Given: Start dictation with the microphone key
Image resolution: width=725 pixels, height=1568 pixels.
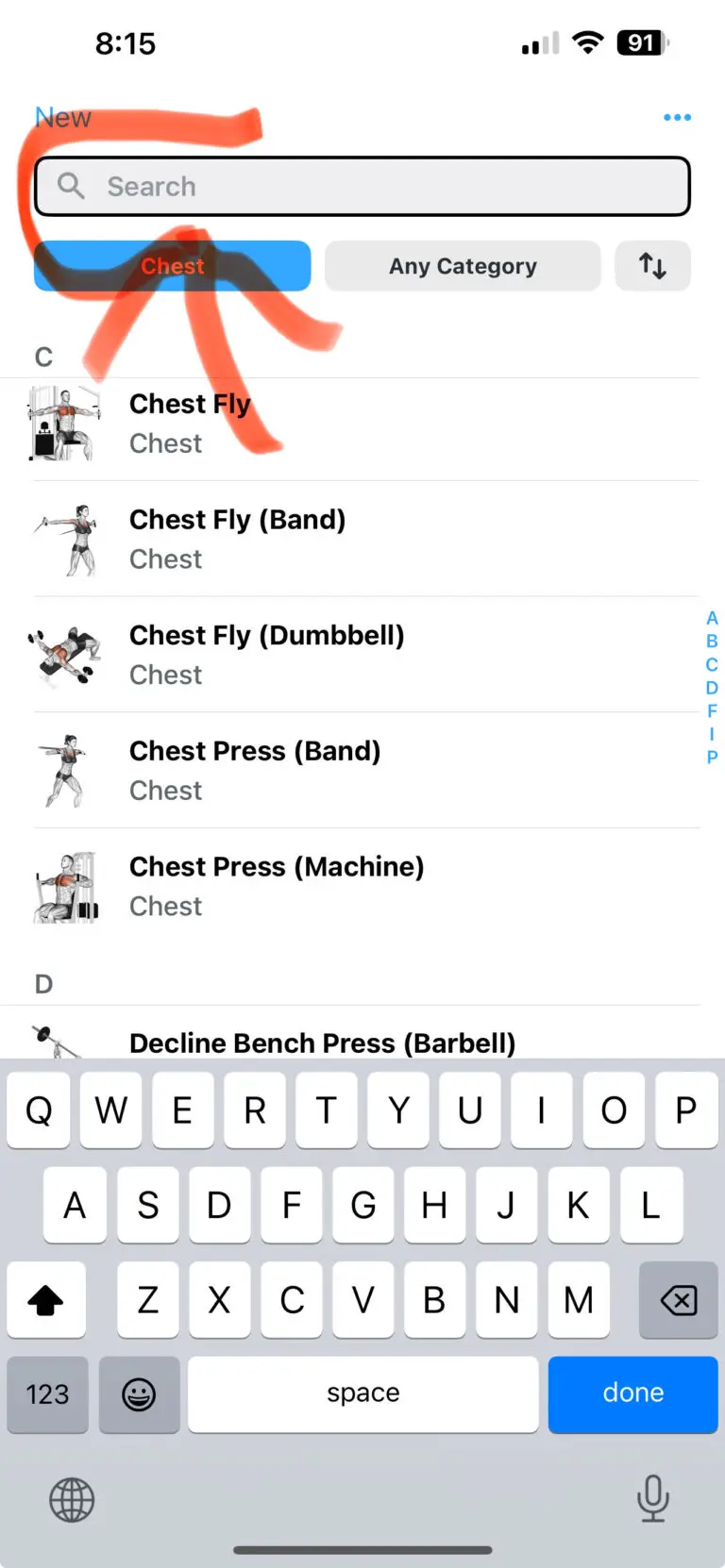Looking at the screenshot, I should [652, 1498].
